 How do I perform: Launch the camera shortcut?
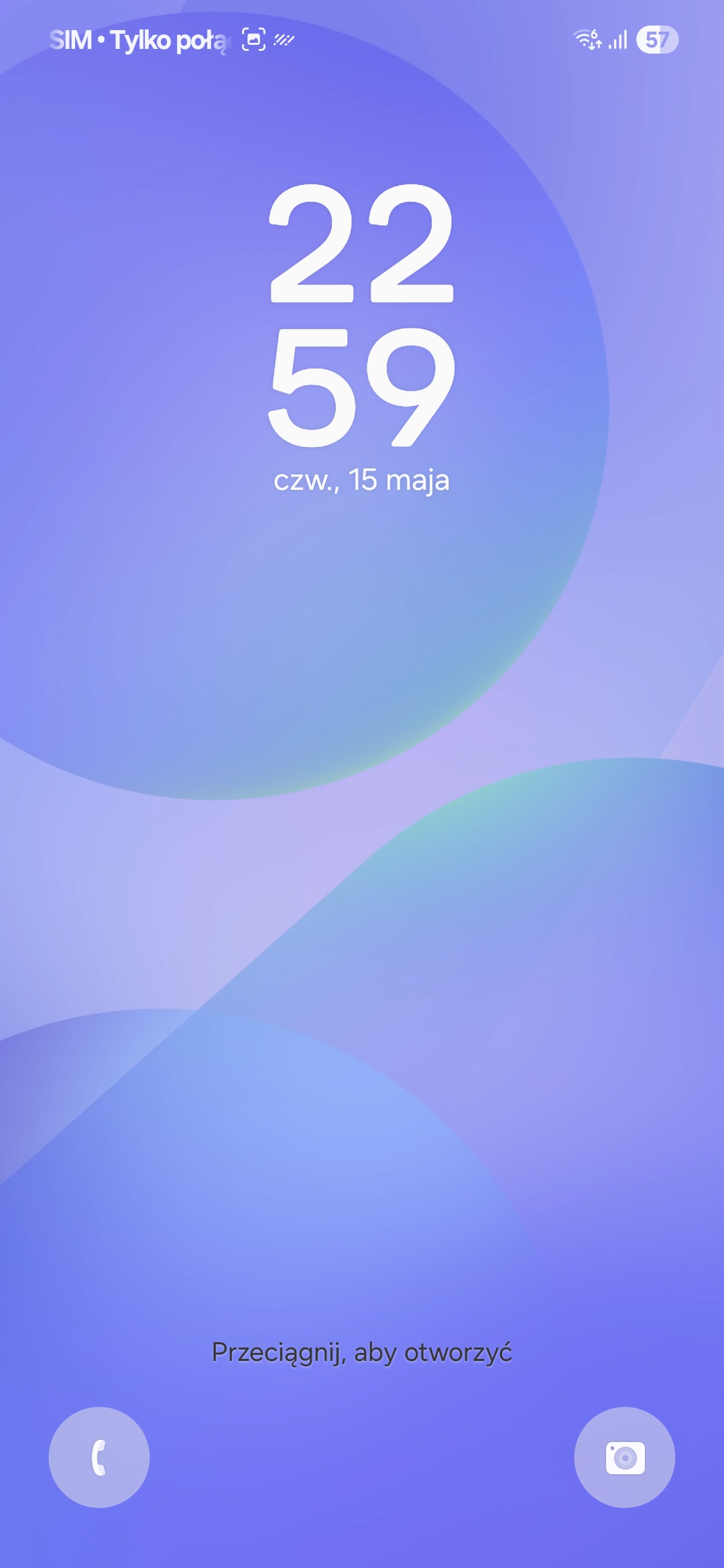tap(624, 1457)
